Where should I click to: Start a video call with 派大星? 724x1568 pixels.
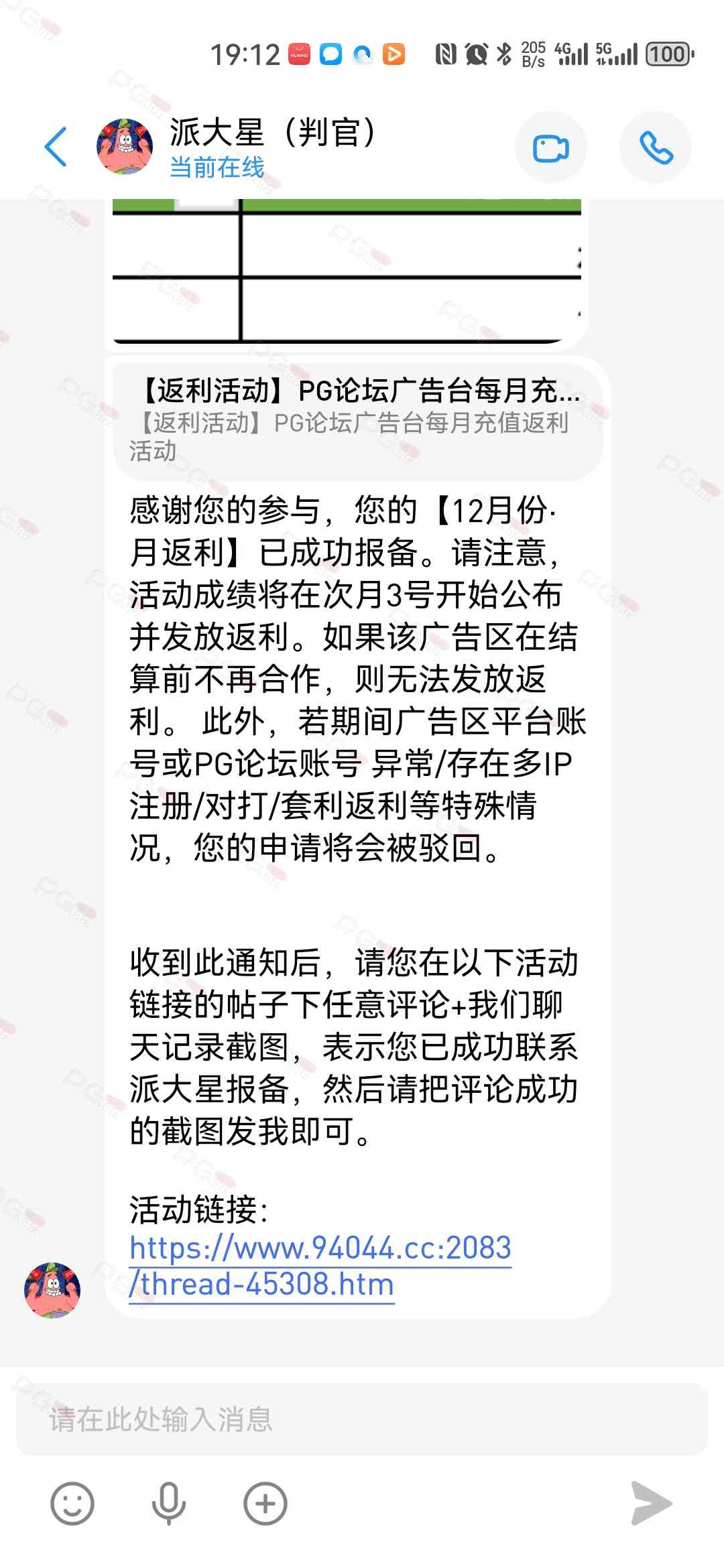[551, 147]
